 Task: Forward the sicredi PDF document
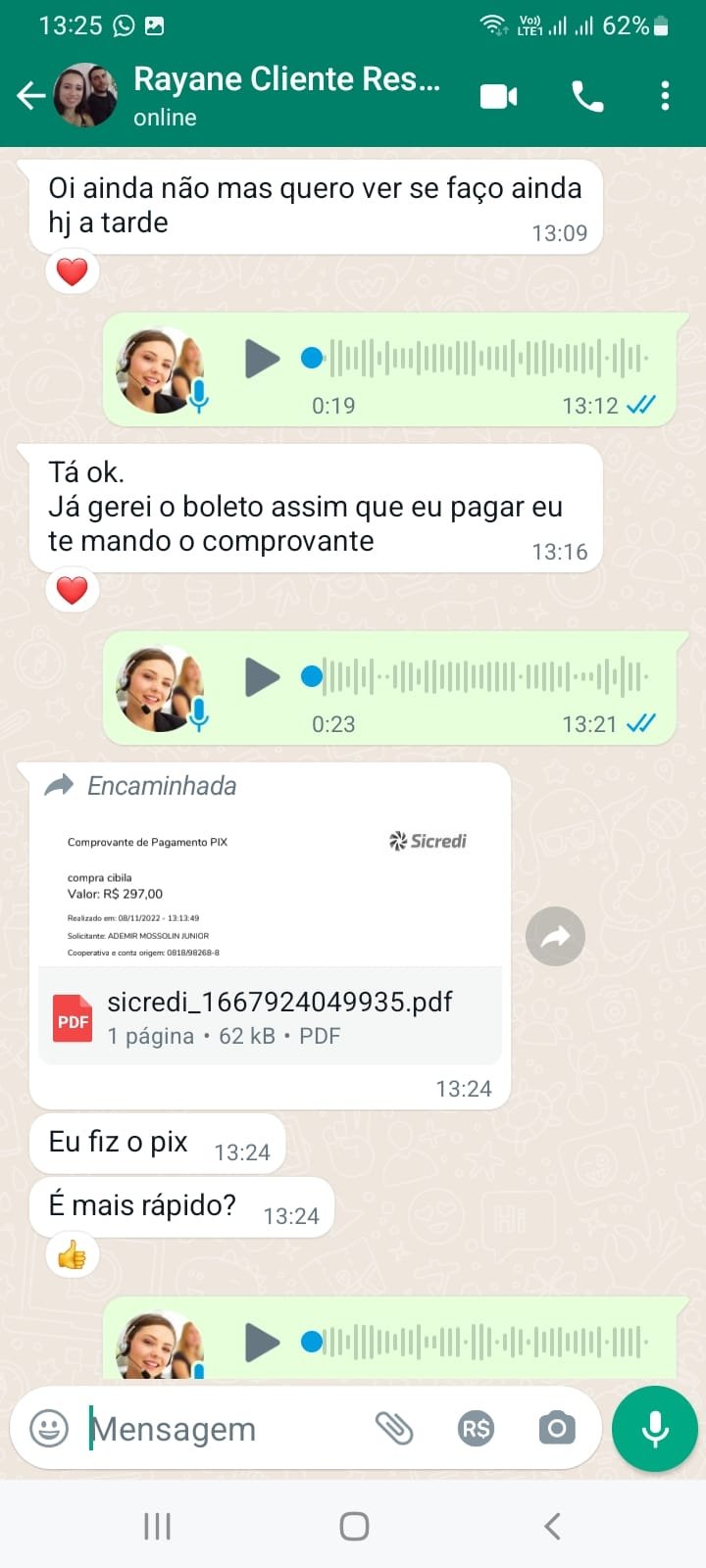(555, 938)
